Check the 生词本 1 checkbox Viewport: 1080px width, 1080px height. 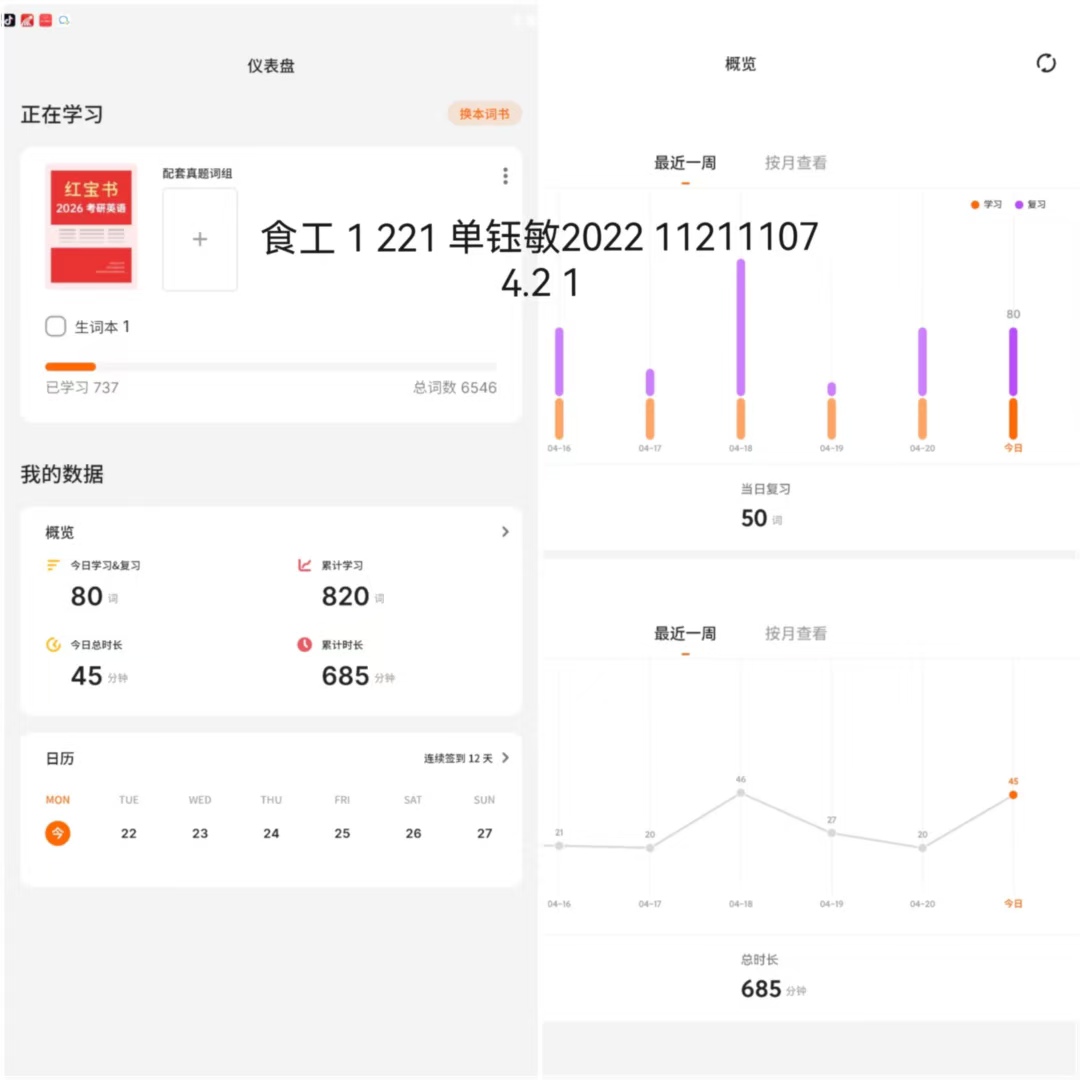pyautogui.click(x=56, y=326)
